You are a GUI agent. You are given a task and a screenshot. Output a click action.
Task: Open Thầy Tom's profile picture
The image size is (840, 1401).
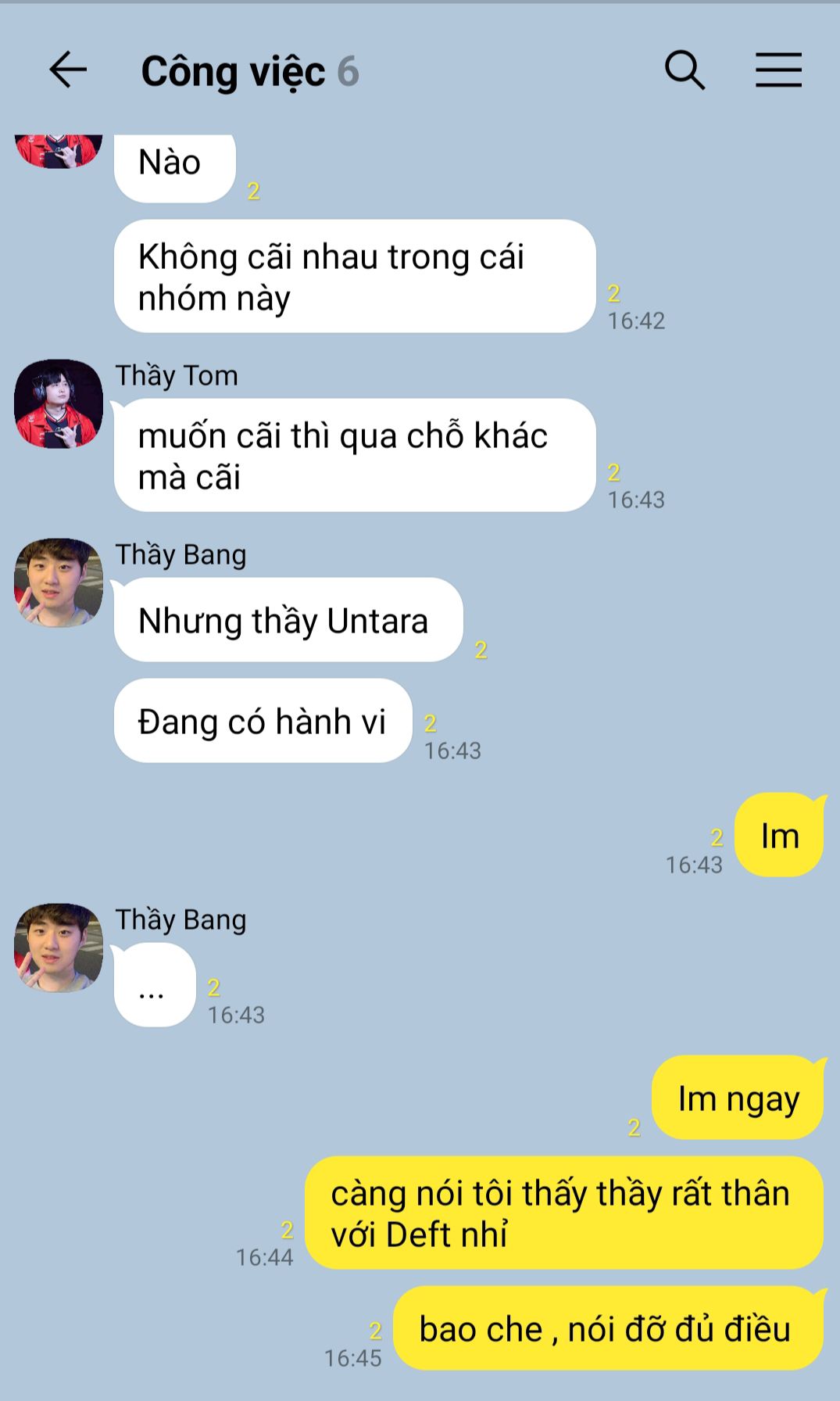pyautogui.click(x=59, y=403)
